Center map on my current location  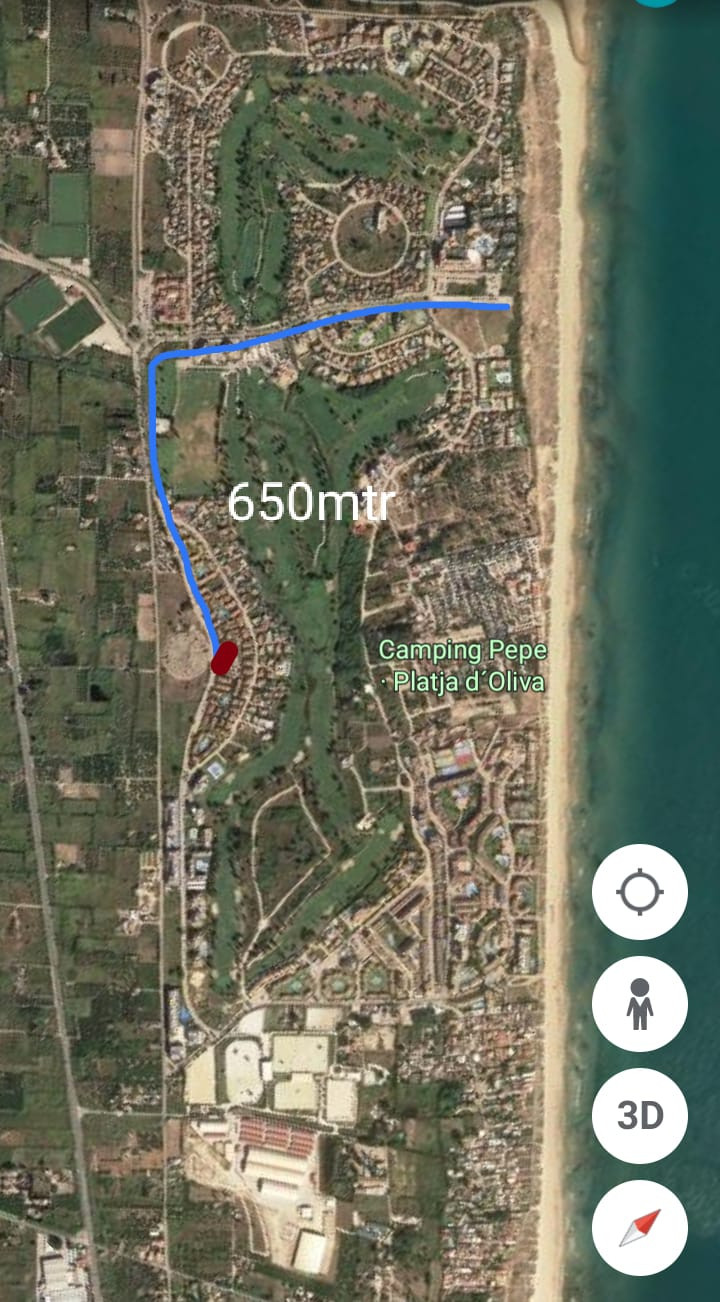tap(640, 891)
